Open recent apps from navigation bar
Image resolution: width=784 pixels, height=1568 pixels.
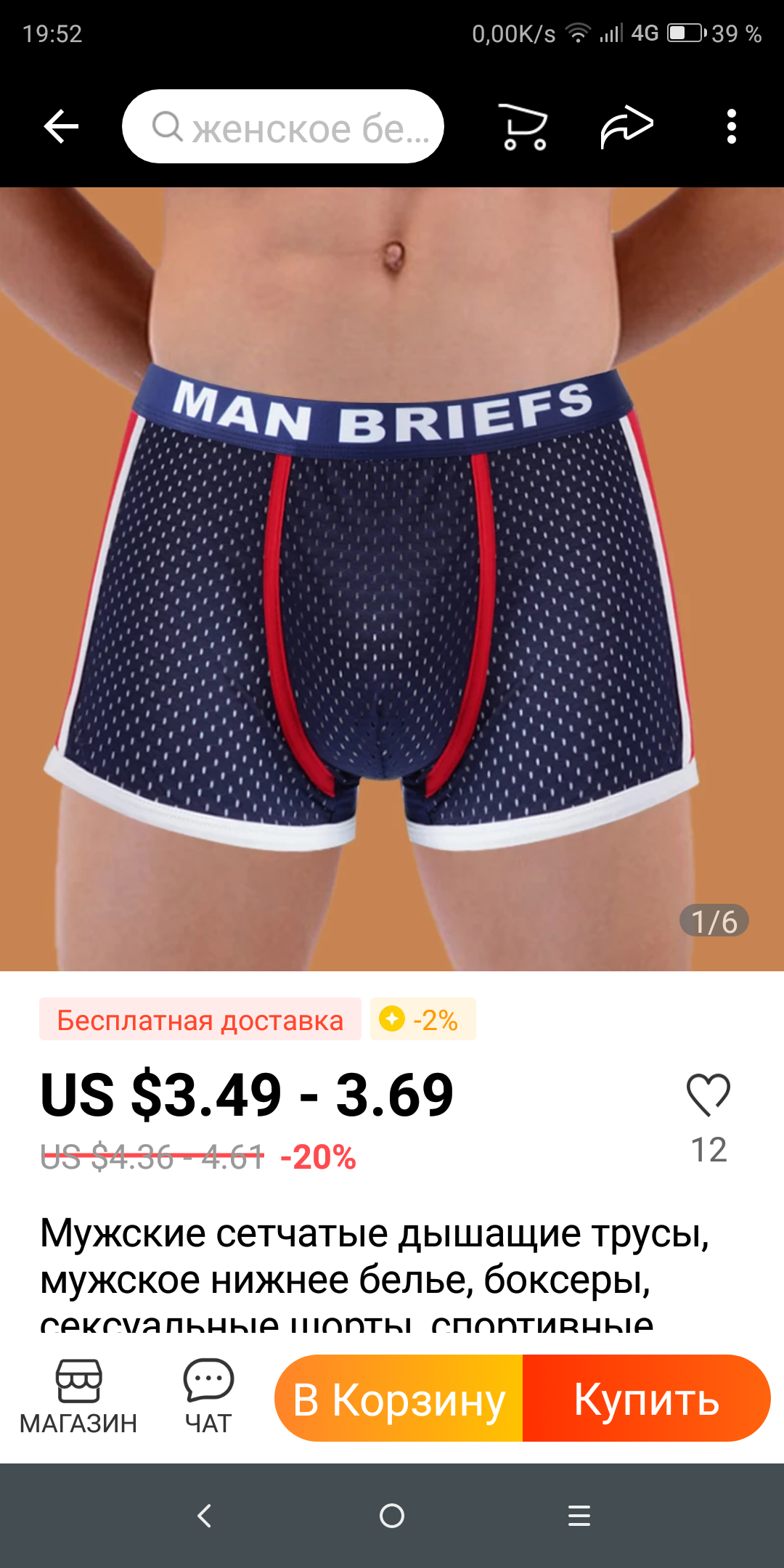click(x=579, y=1516)
